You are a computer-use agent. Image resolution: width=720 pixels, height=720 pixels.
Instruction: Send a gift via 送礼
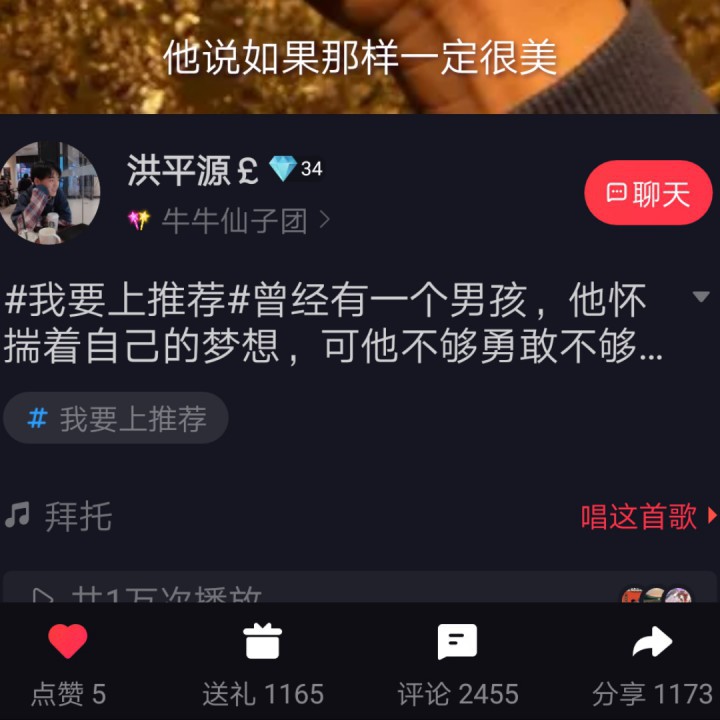[262, 643]
